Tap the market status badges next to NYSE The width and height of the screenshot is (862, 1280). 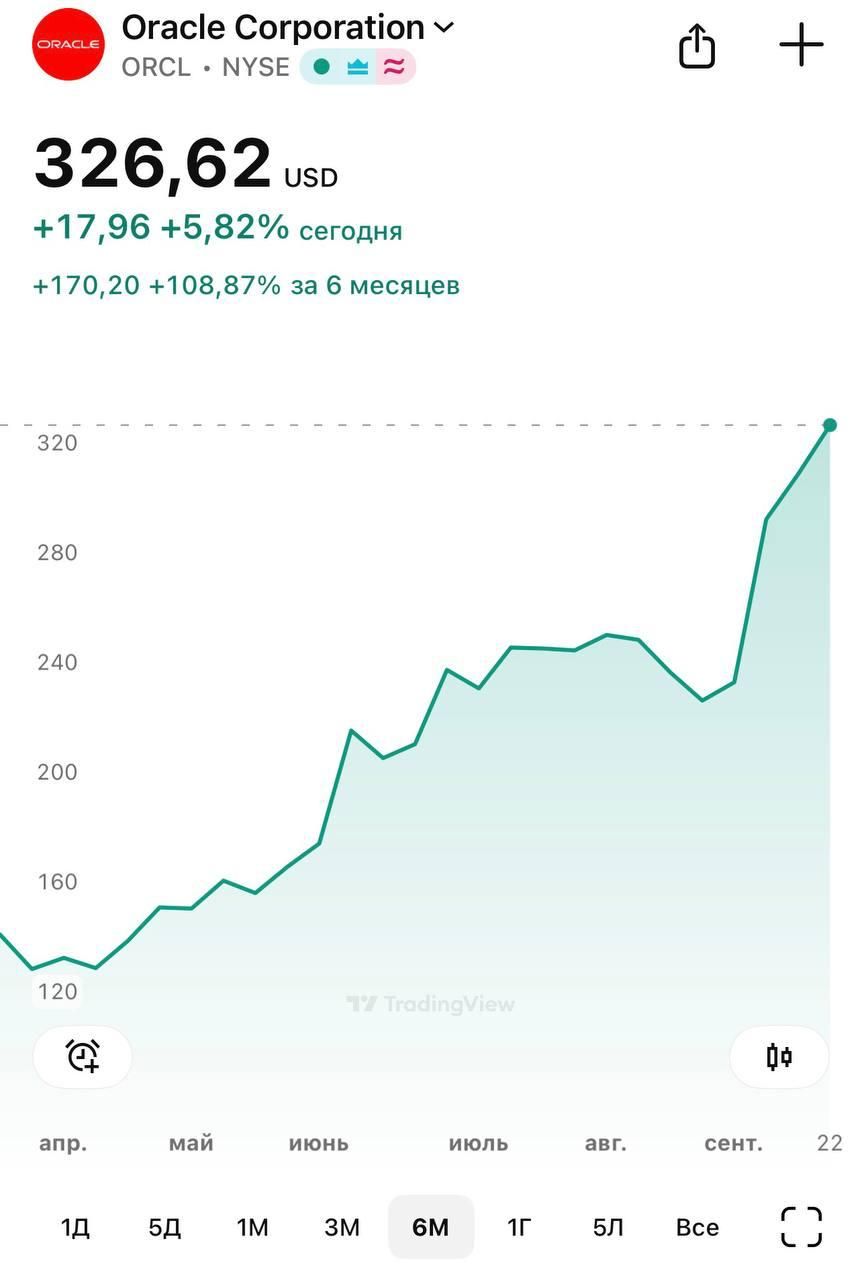357,67
